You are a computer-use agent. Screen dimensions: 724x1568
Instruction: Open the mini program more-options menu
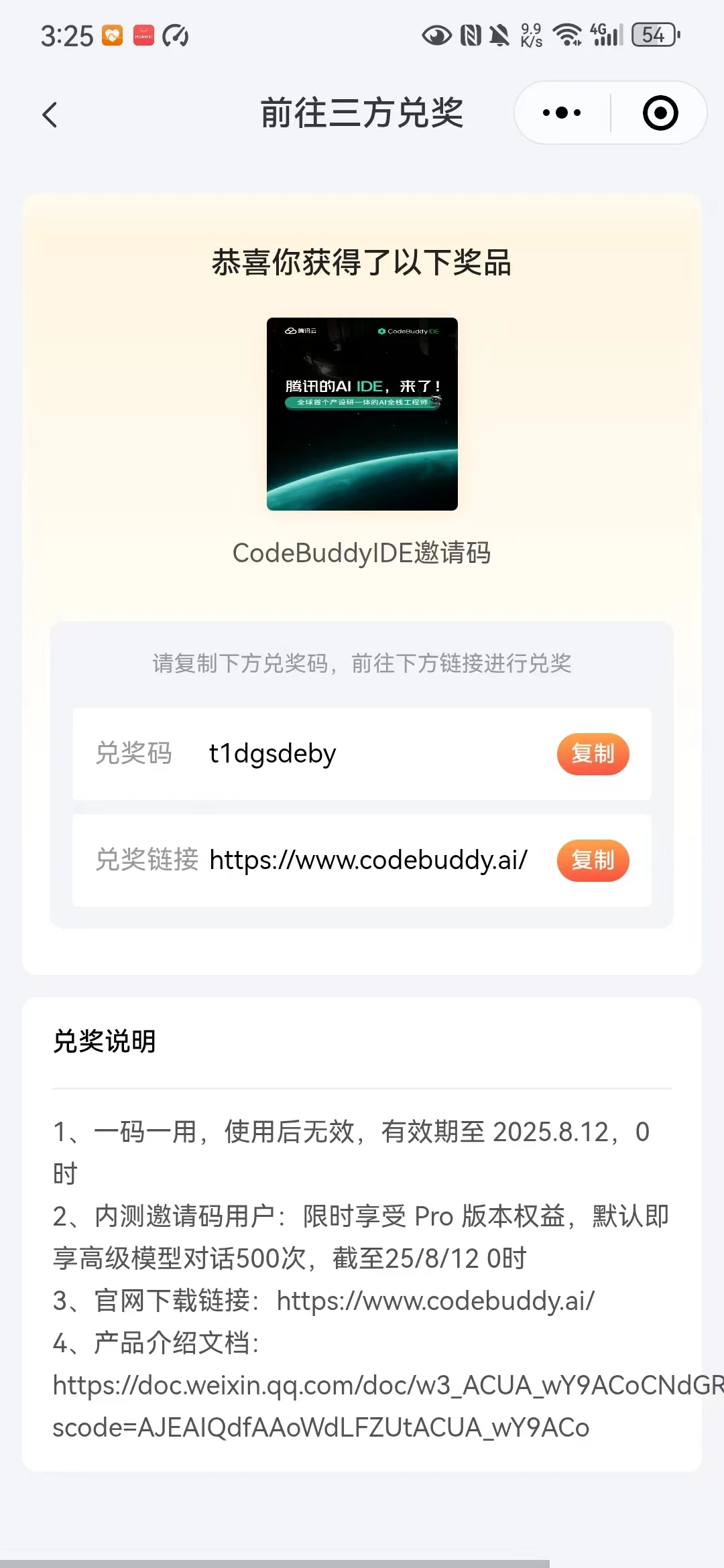pyautogui.click(x=562, y=113)
